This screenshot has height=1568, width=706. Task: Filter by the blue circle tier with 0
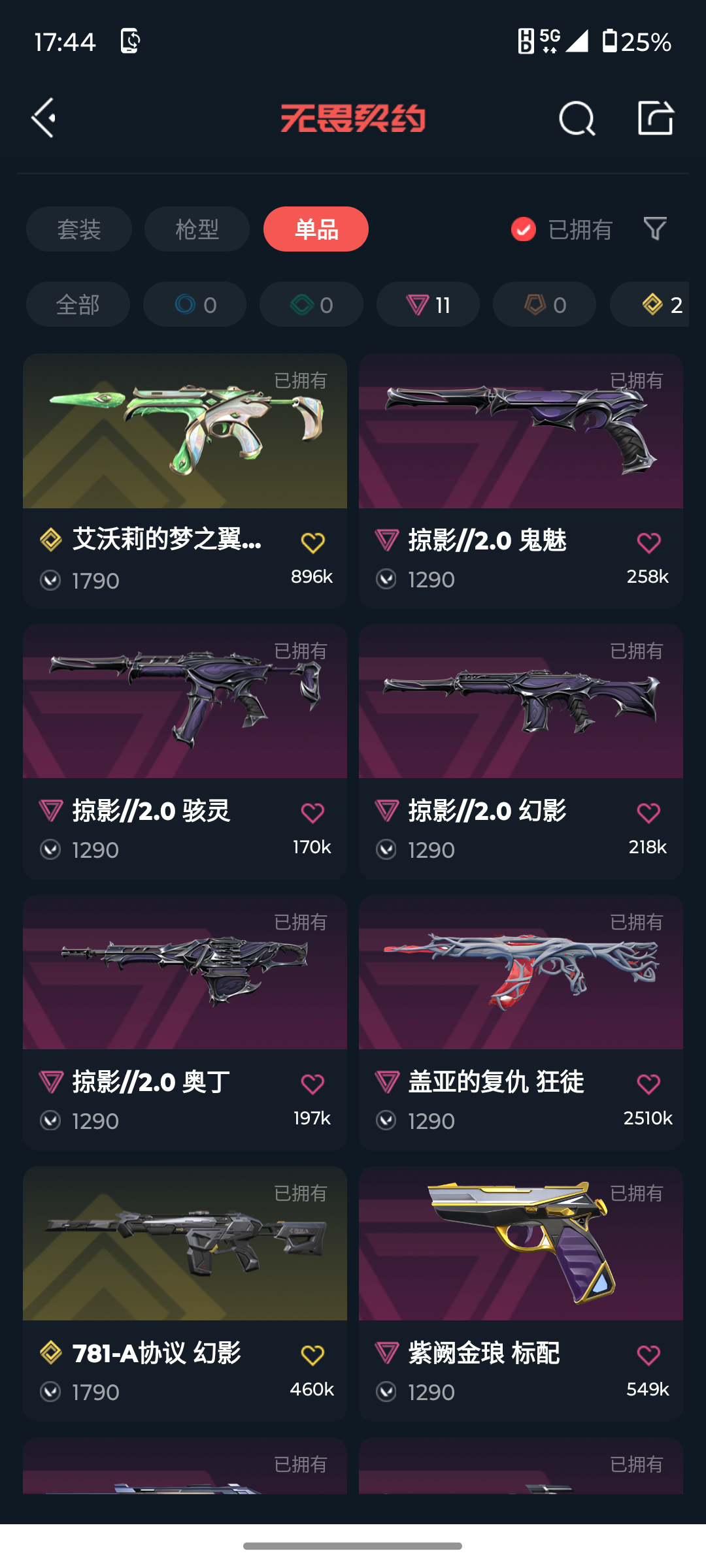pyautogui.click(x=195, y=304)
